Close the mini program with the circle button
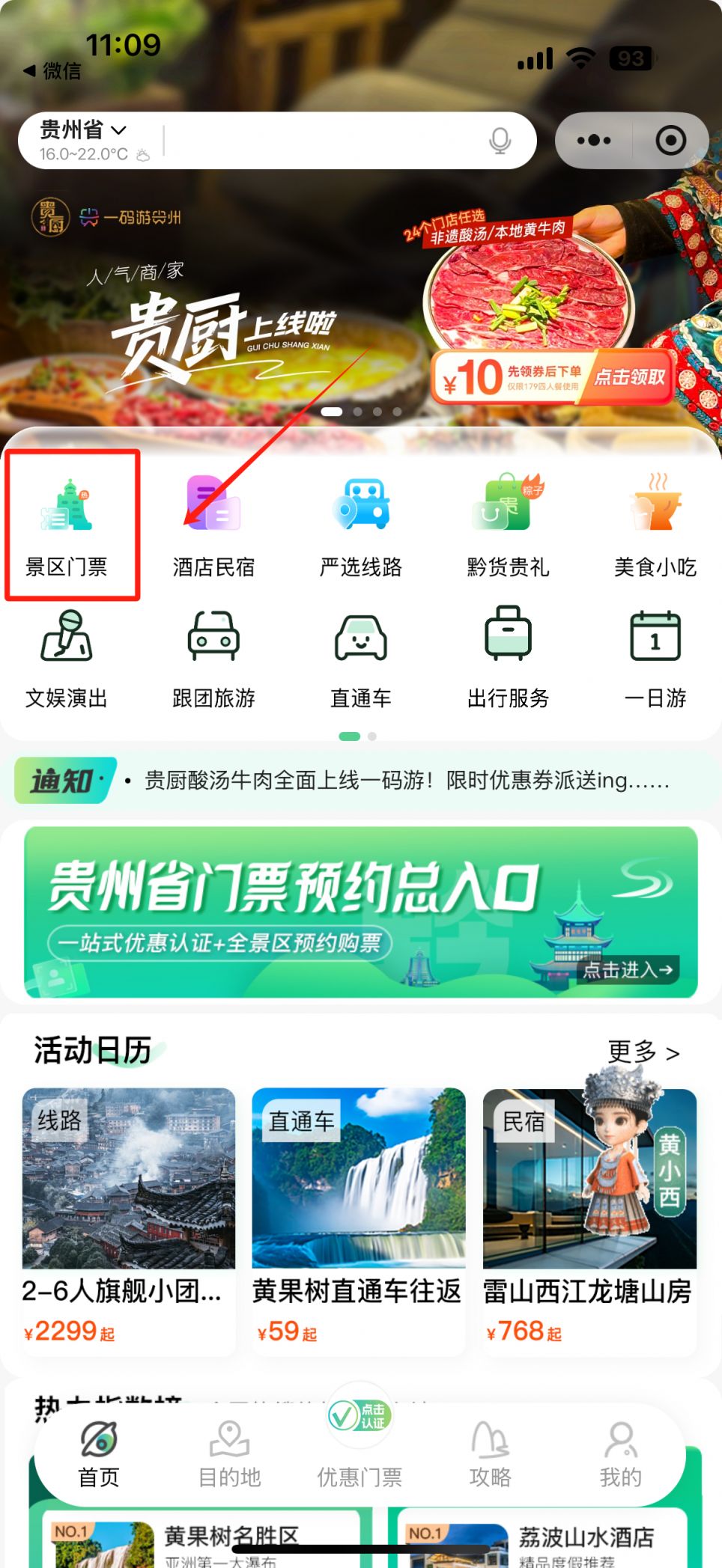The image size is (722, 1568). 670,141
